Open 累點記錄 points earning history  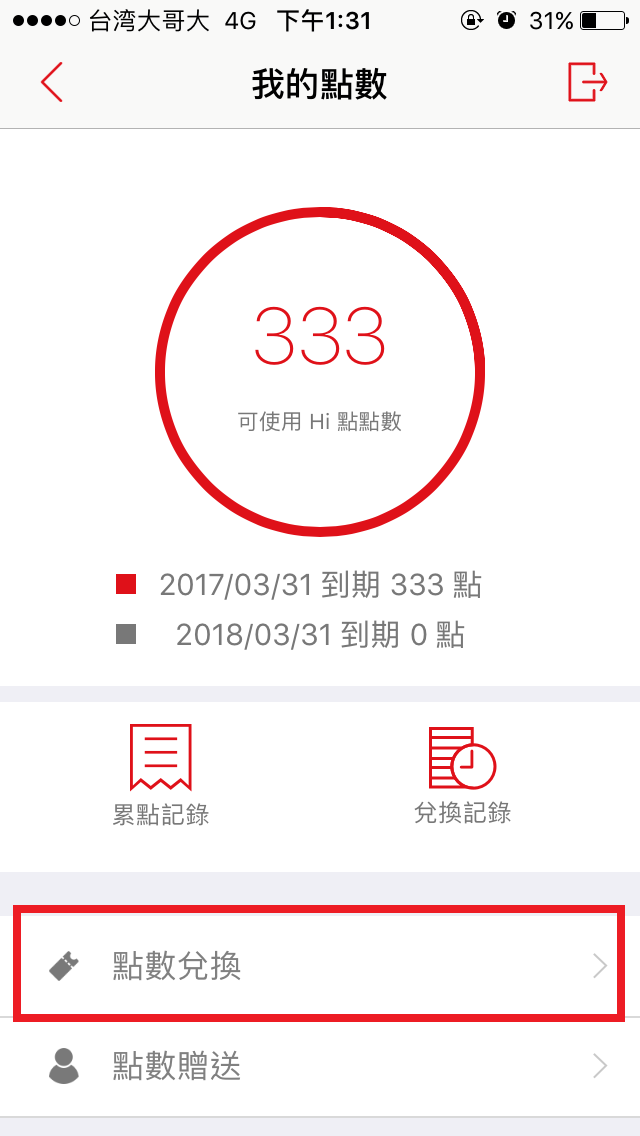coord(161,775)
